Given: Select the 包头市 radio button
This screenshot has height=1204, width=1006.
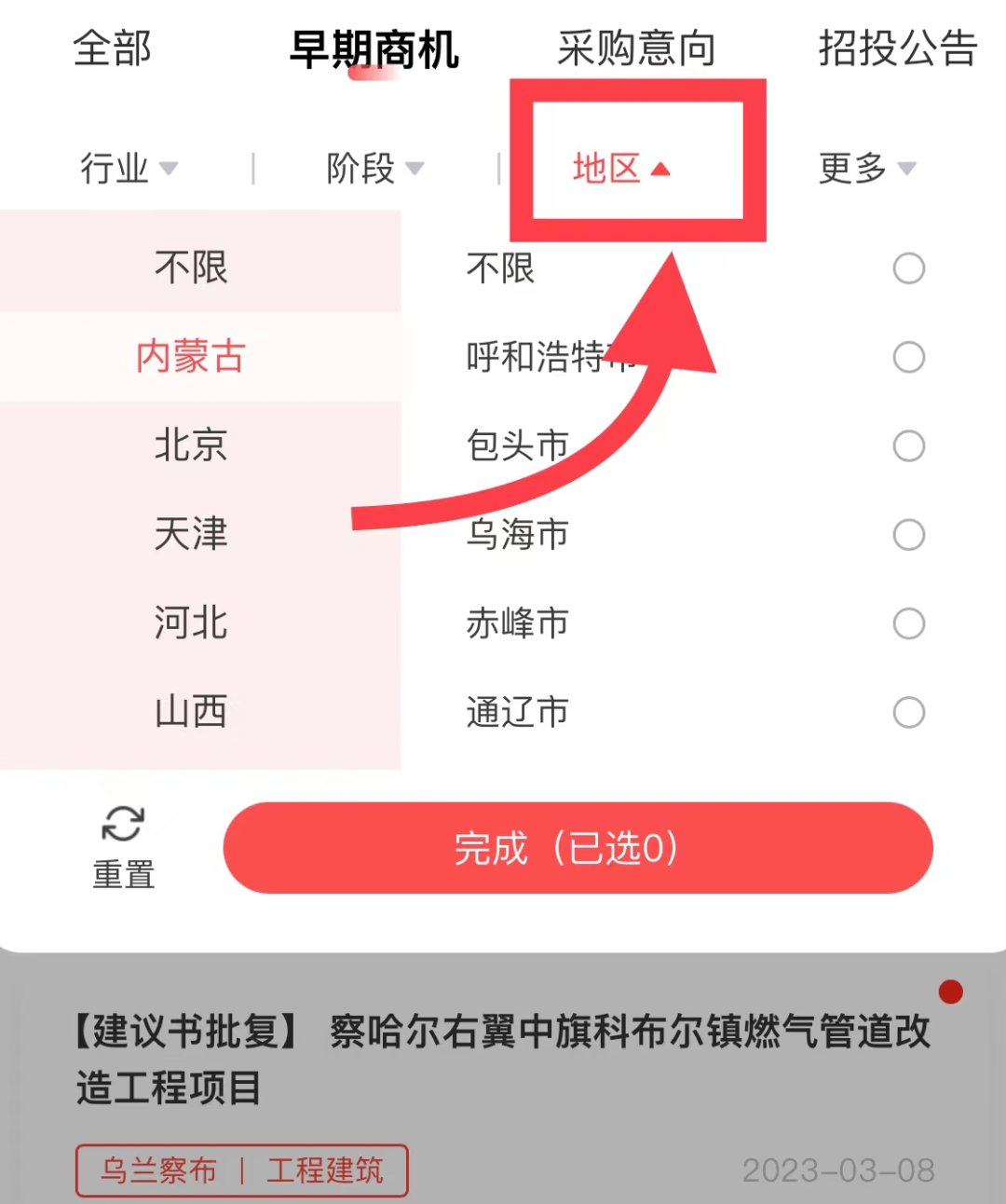Looking at the screenshot, I should tap(908, 445).
